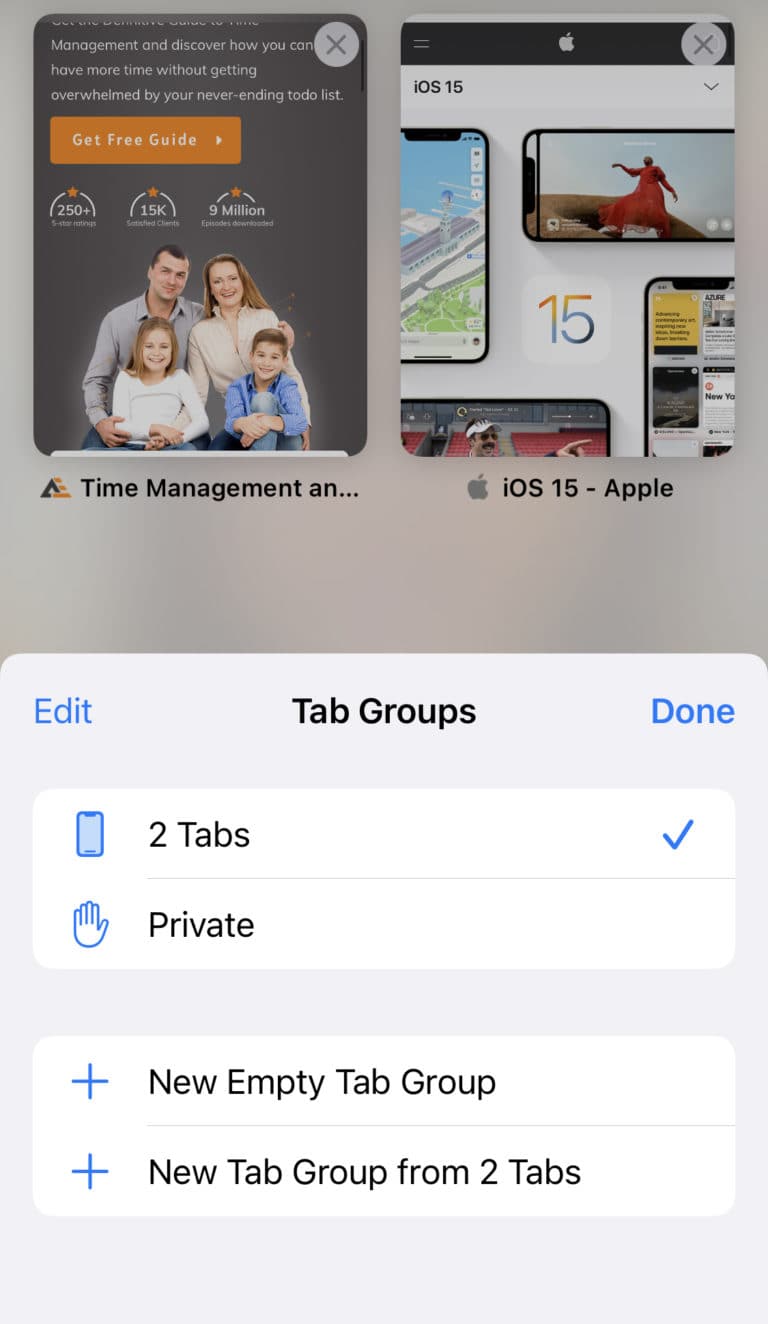The height and width of the screenshot is (1324, 768).
Task: Select the 2 Tabs group
Action: 384,834
